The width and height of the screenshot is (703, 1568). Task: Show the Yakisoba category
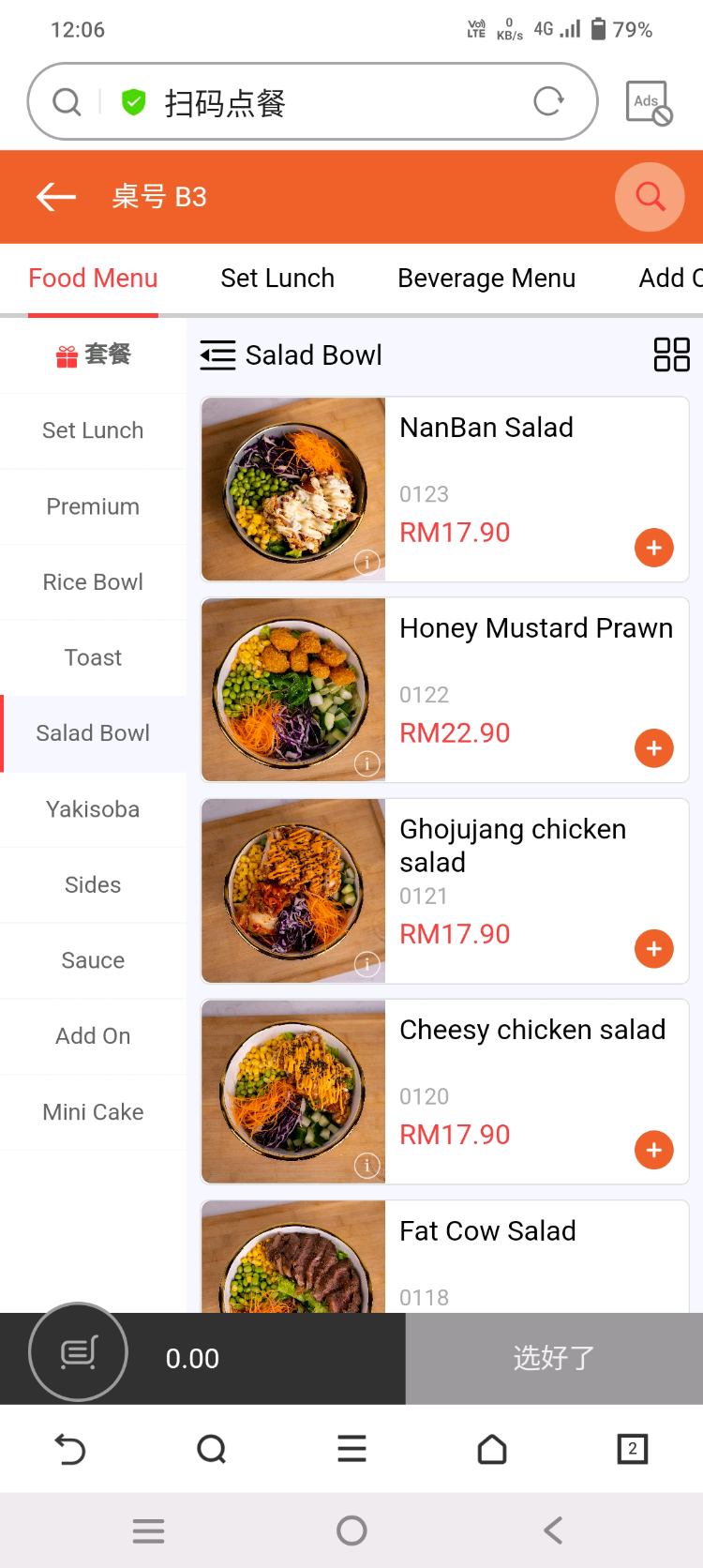click(93, 809)
